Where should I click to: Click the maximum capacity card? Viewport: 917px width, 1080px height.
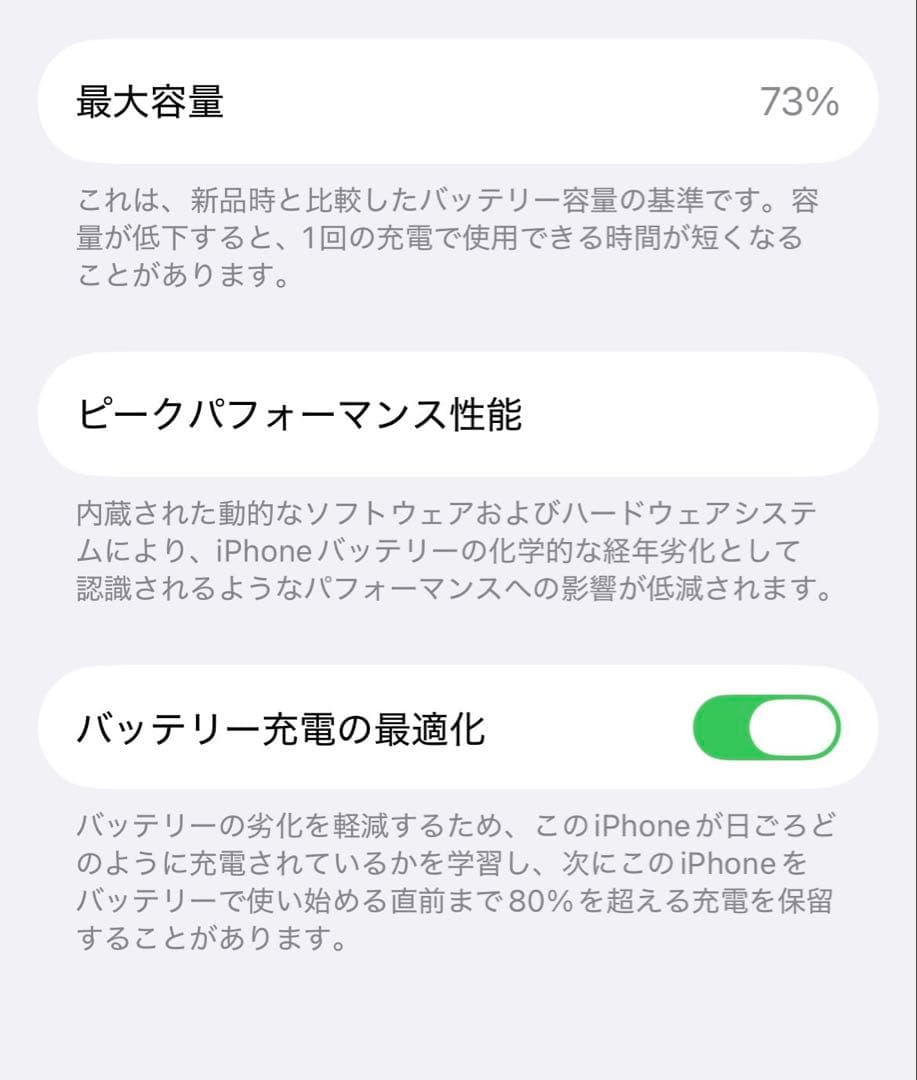click(458, 102)
